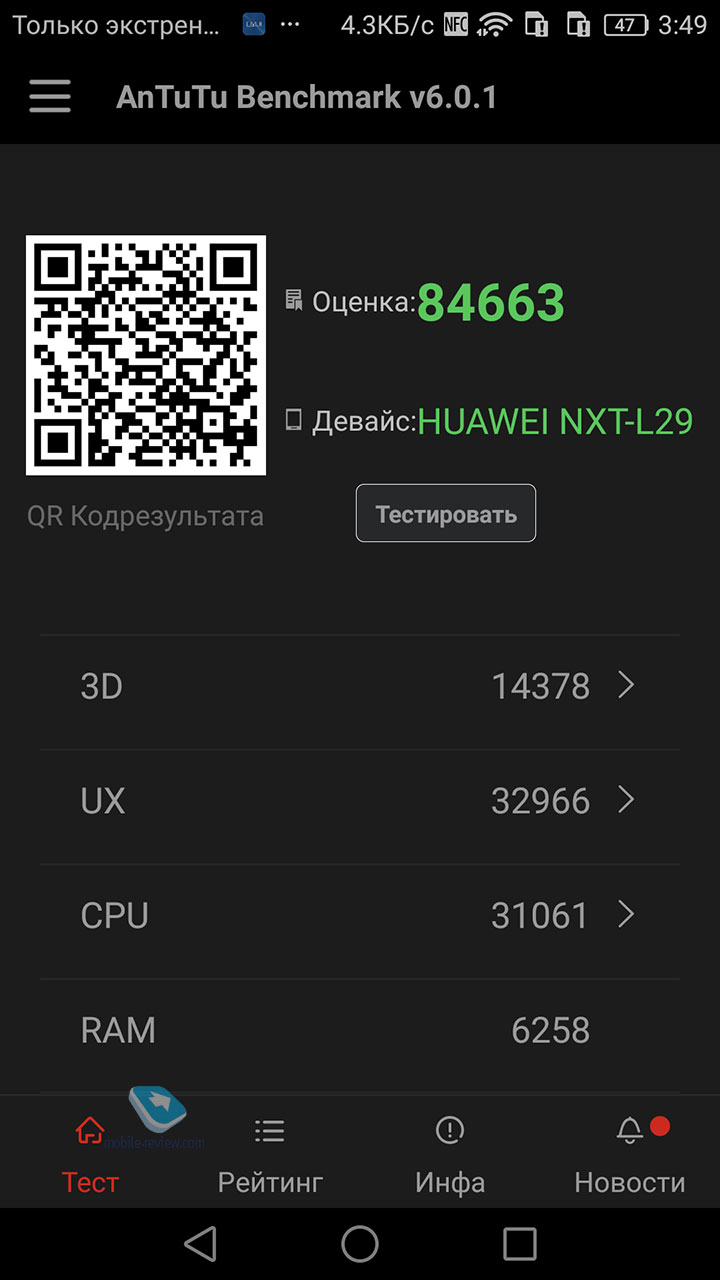Open the Новости tab

click(x=630, y=1156)
